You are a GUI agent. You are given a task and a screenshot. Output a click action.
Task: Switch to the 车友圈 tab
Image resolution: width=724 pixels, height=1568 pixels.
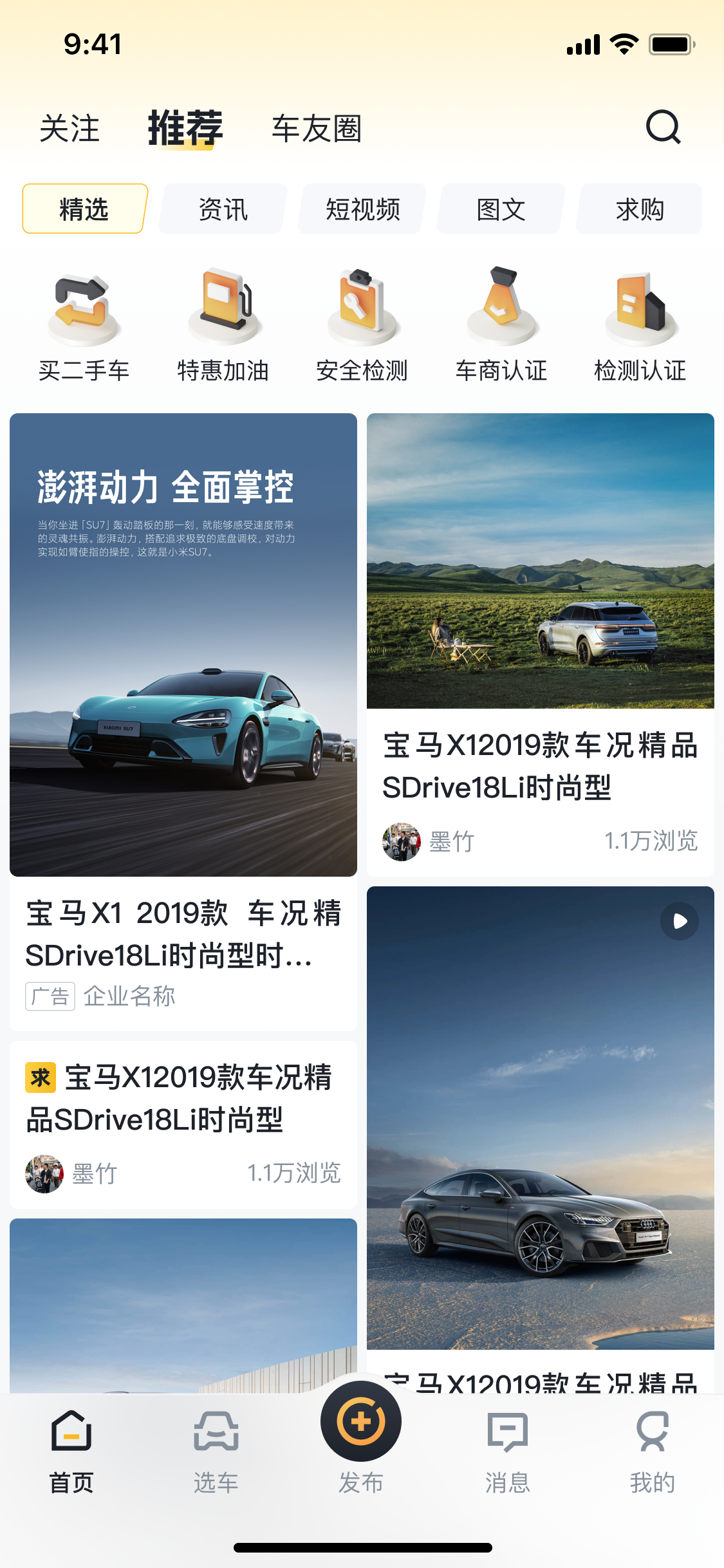coord(317,129)
